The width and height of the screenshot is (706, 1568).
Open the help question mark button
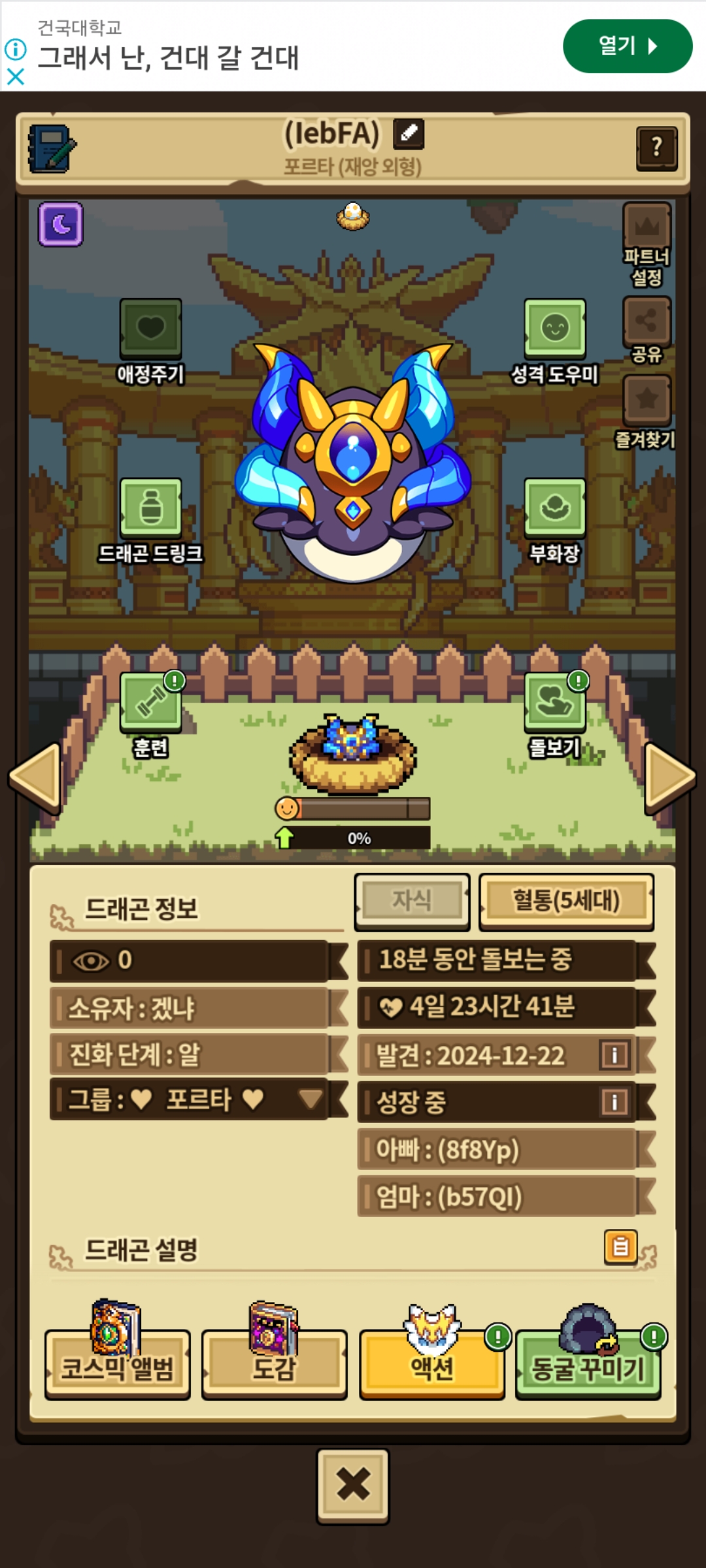tap(656, 148)
